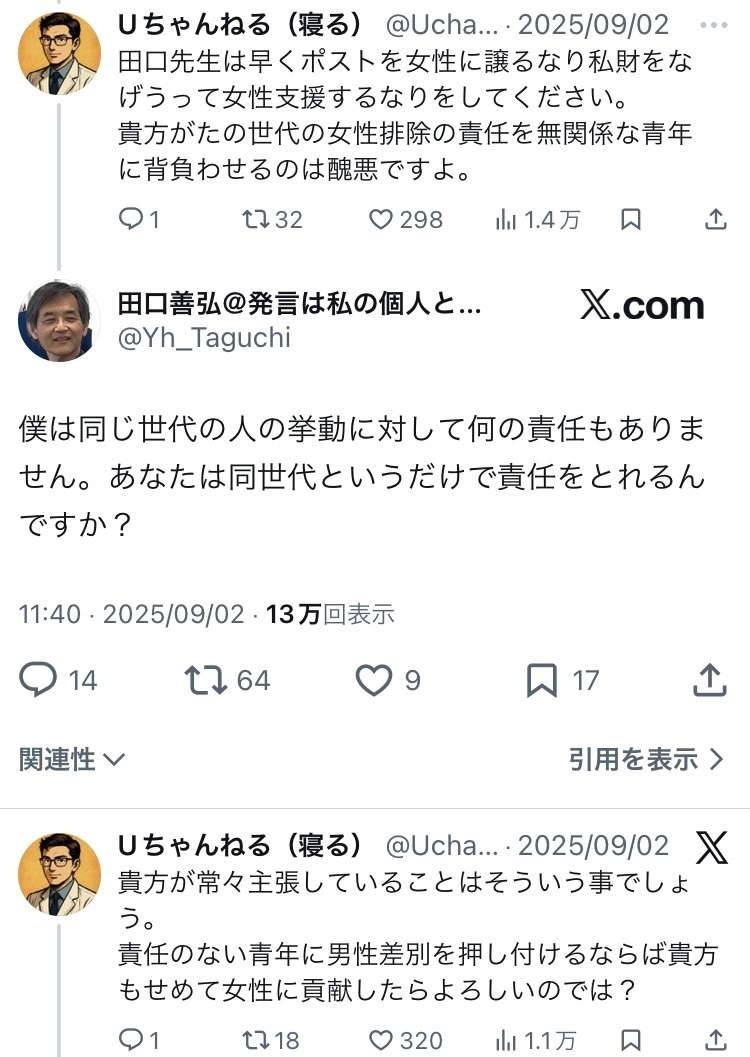Viewport: 750px width, 1057px height.
Task: Expand the 関連性 reply sorting dropdown
Action: (72, 760)
